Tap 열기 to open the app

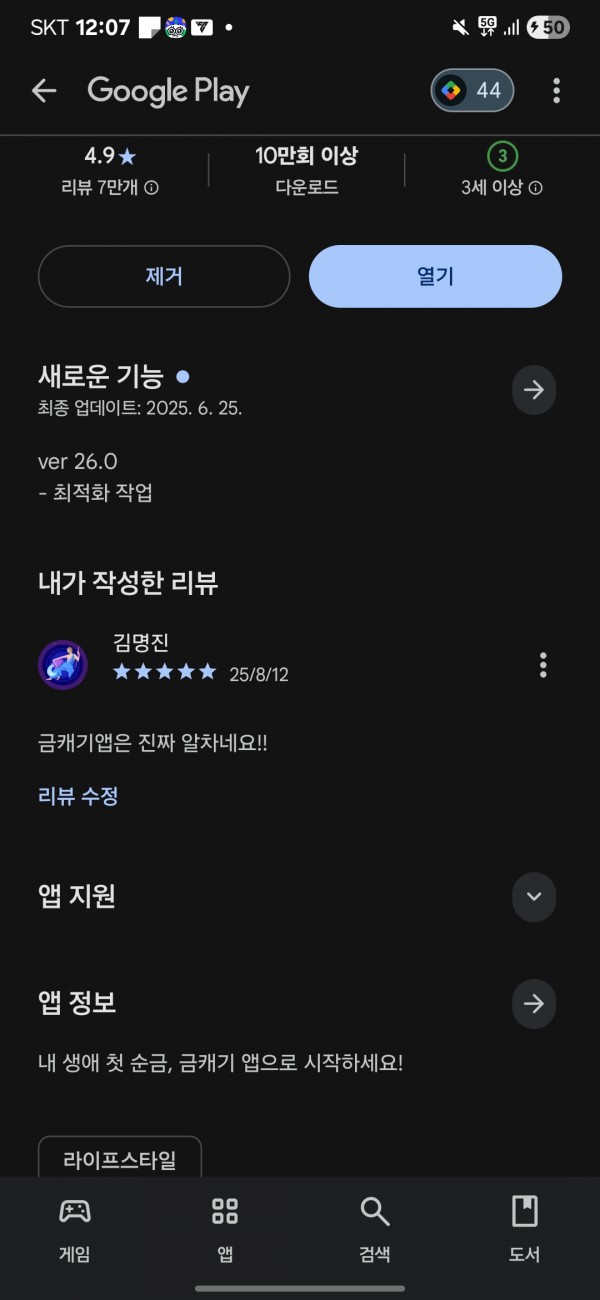pyautogui.click(x=435, y=276)
